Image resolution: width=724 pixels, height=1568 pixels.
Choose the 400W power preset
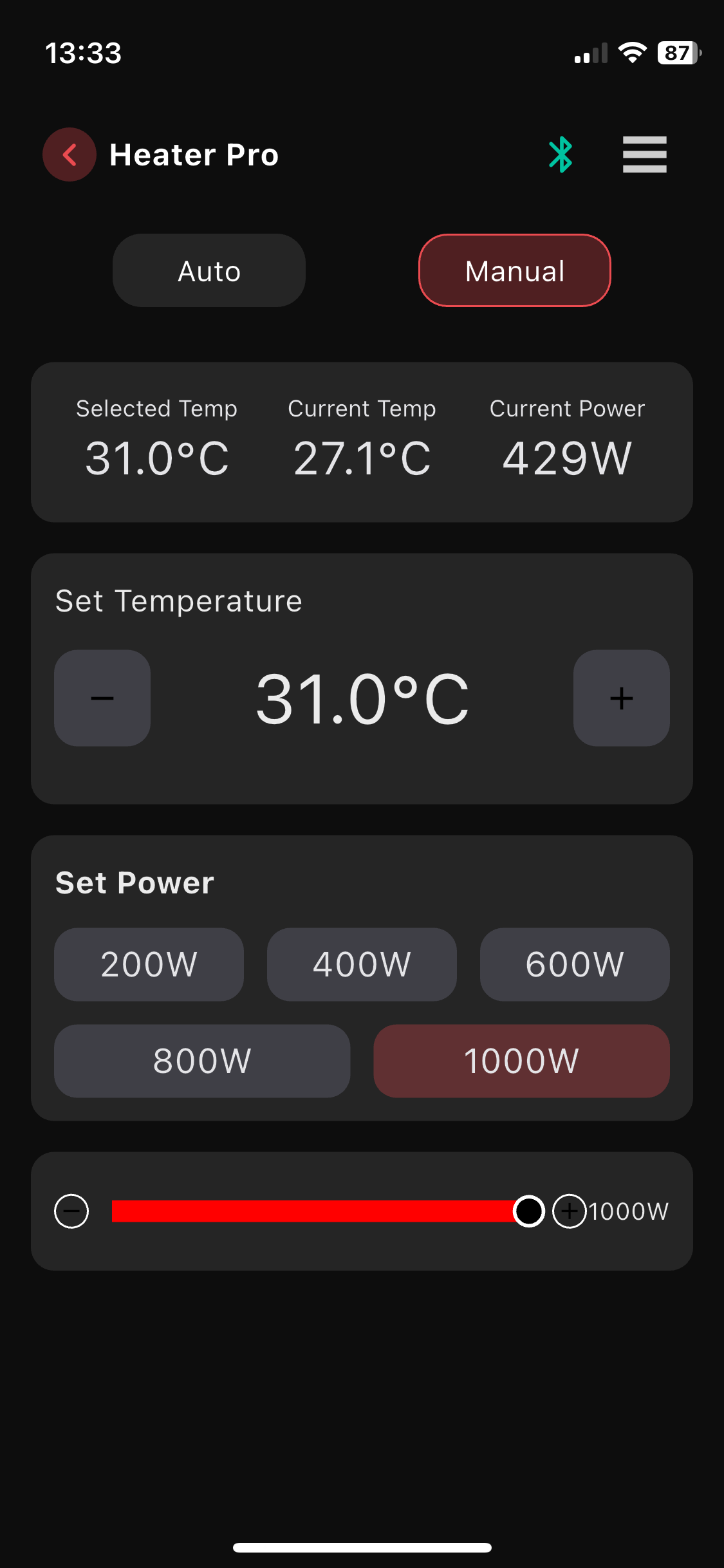tap(362, 964)
